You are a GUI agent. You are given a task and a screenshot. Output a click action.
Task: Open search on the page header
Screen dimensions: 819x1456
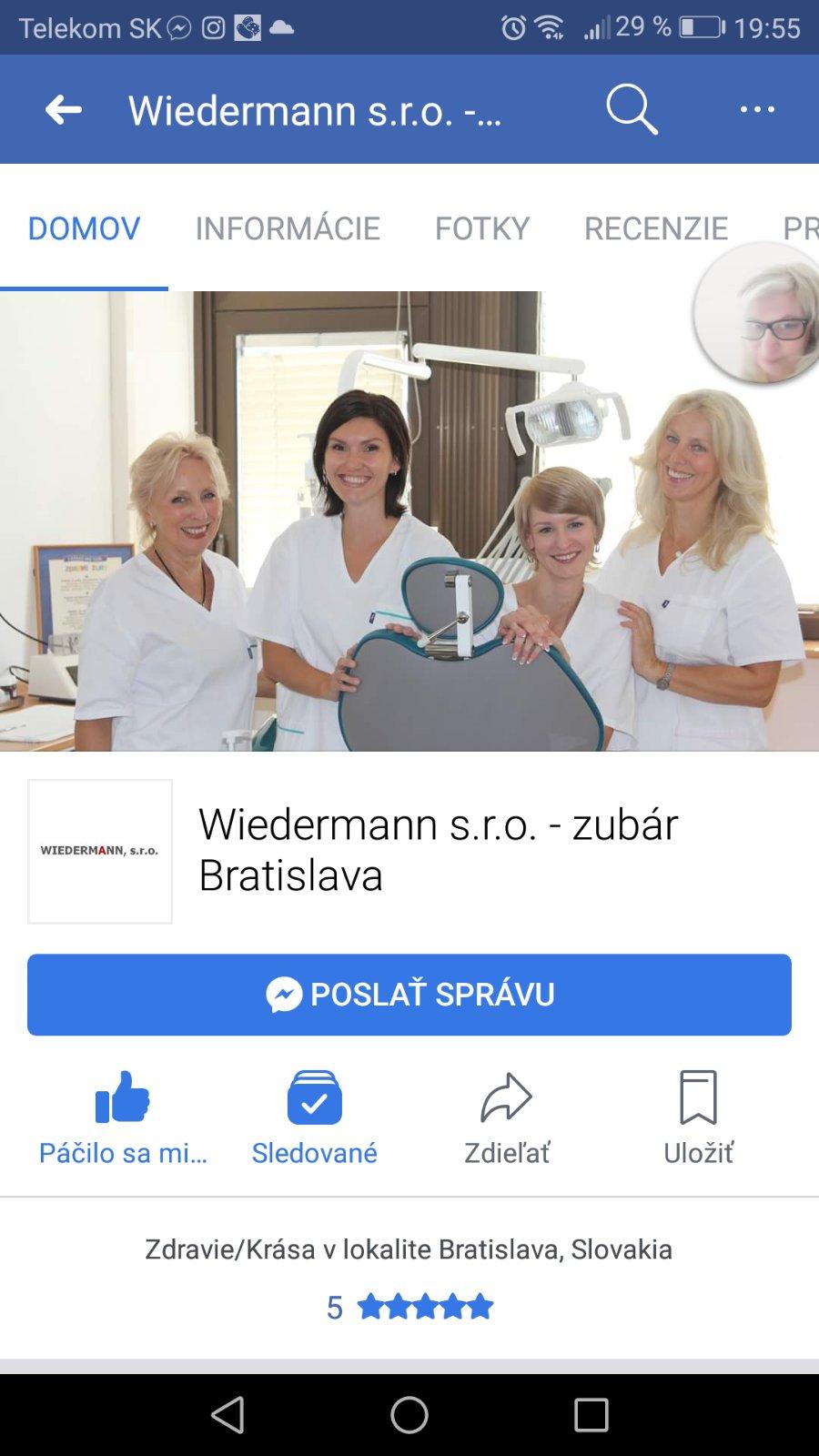click(x=631, y=110)
